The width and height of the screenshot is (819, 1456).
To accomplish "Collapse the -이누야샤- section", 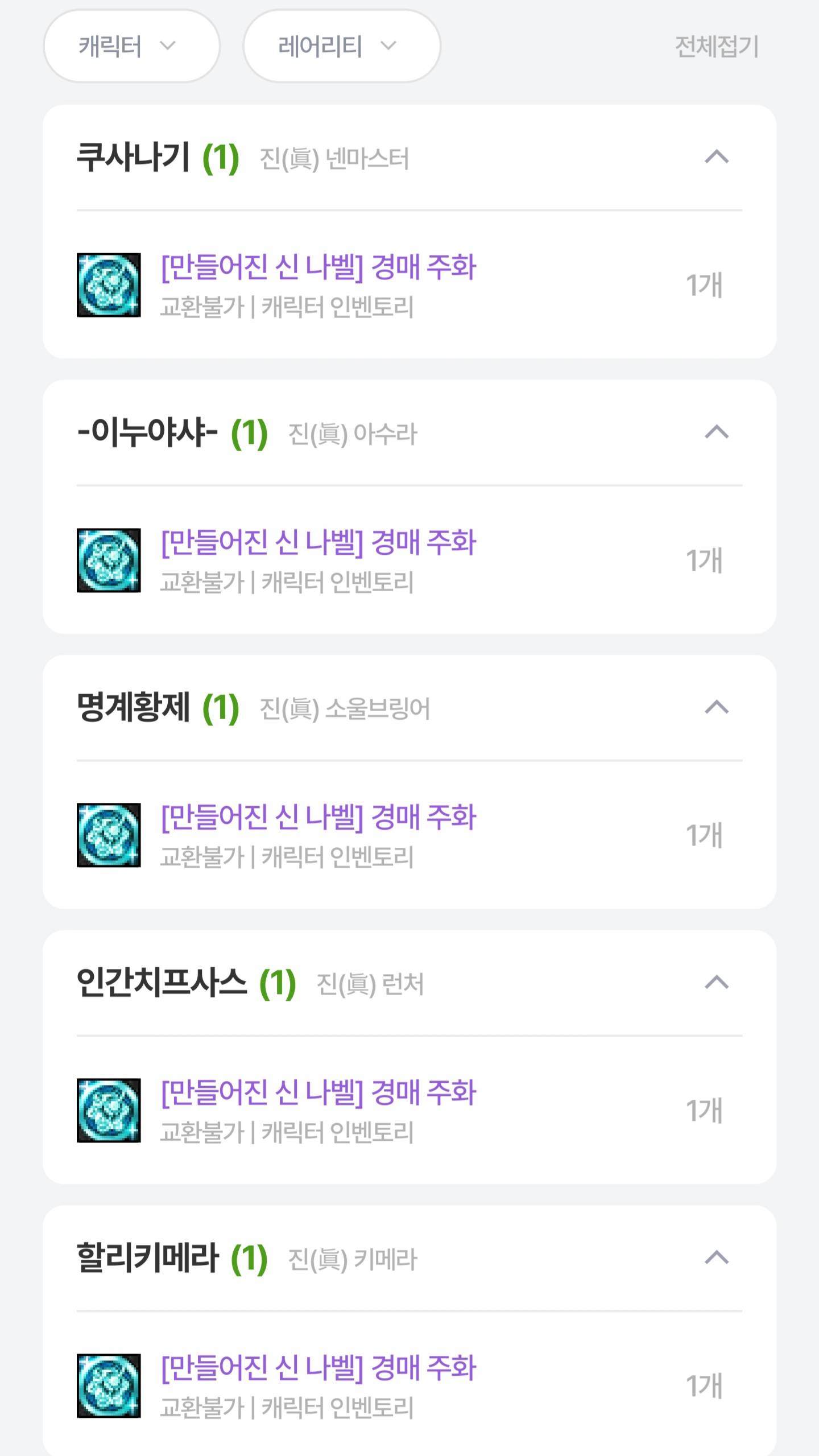I will coord(717,432).
